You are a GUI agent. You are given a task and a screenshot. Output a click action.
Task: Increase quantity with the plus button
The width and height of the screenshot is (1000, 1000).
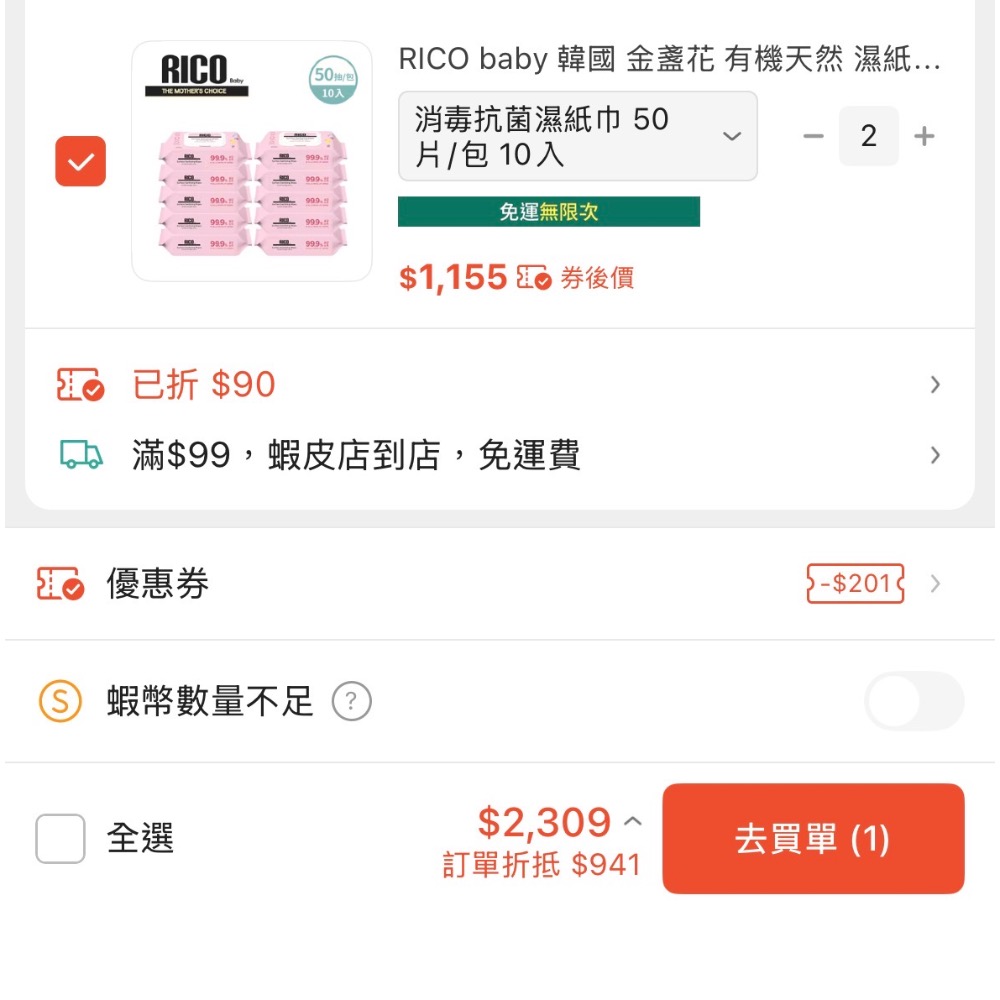(x=924, y=136)
